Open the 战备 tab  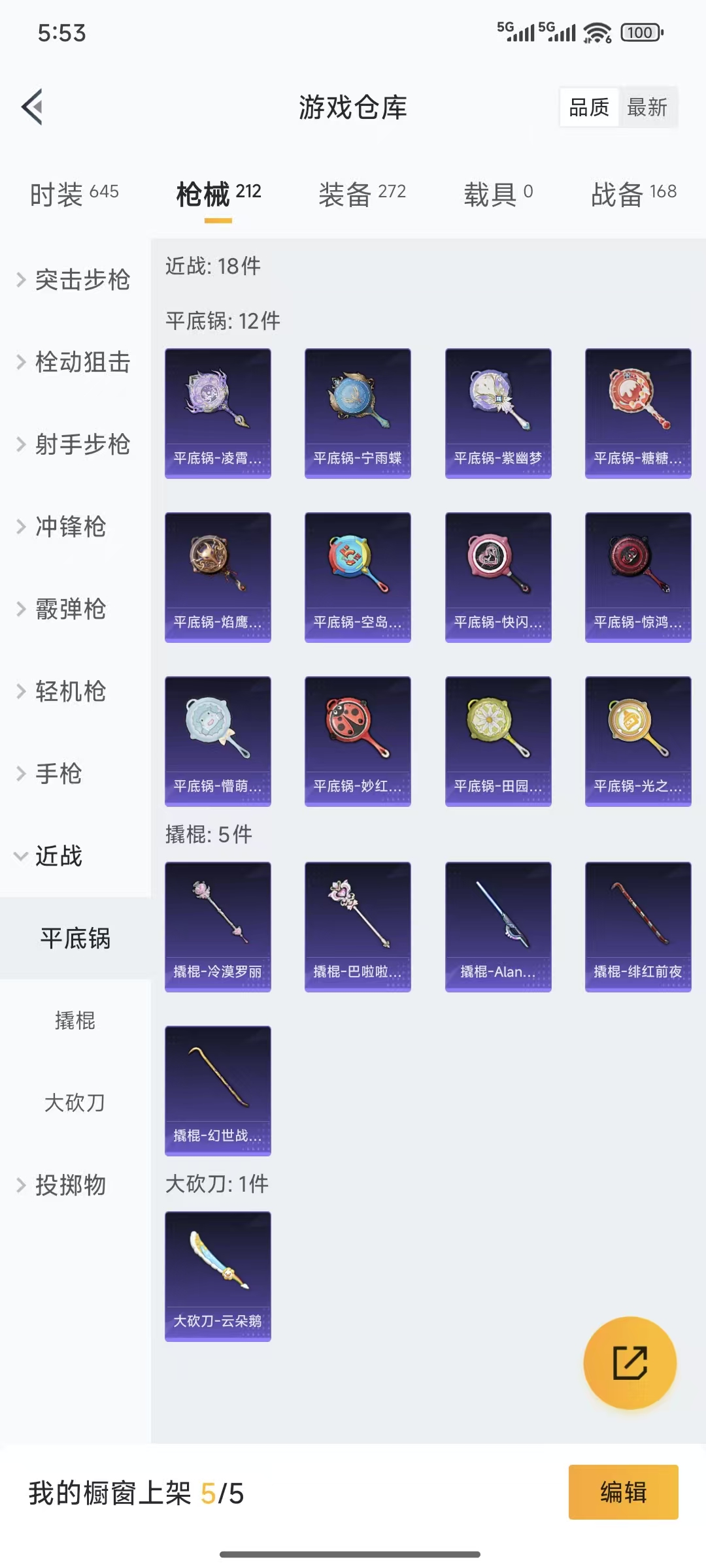(633, 193)
